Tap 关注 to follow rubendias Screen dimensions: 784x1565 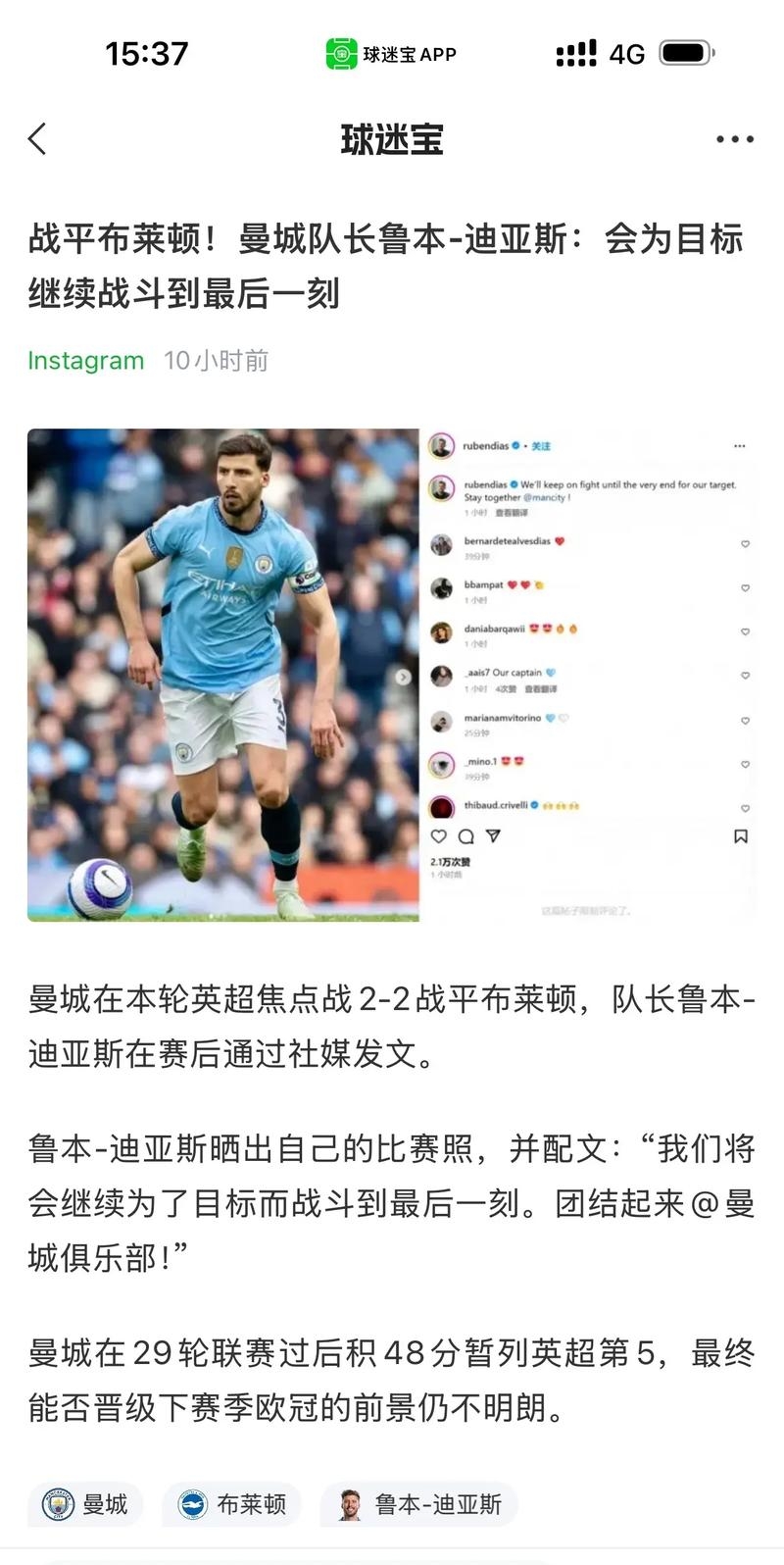pyautogui.click(x=541, y=445)
